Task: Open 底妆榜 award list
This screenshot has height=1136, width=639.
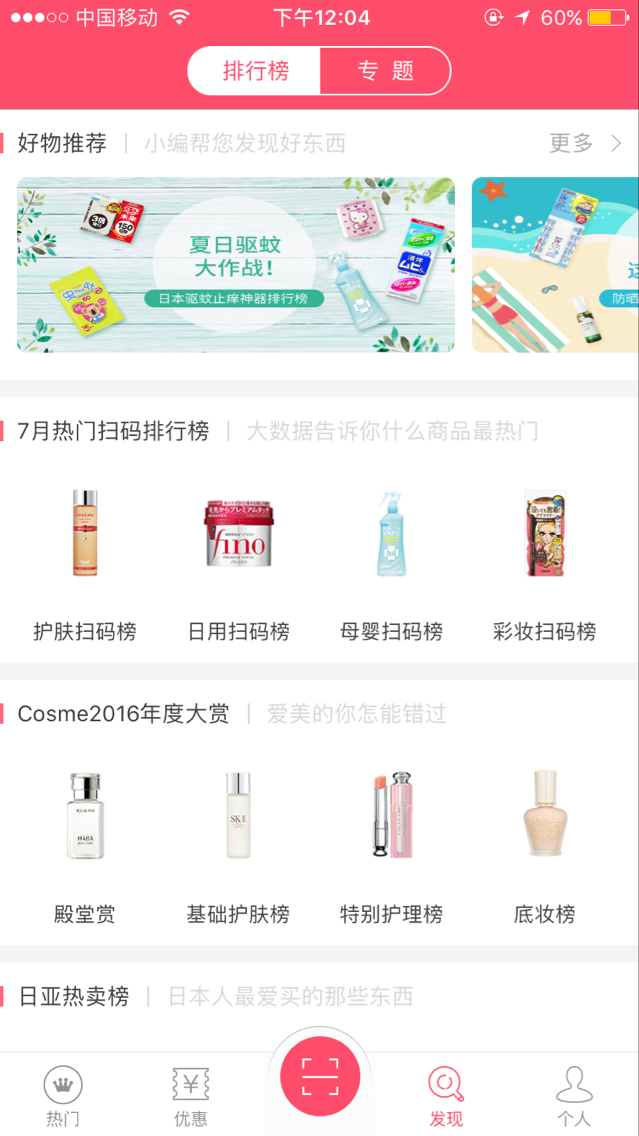Action: pyautogui.click(x=545, y=845)
